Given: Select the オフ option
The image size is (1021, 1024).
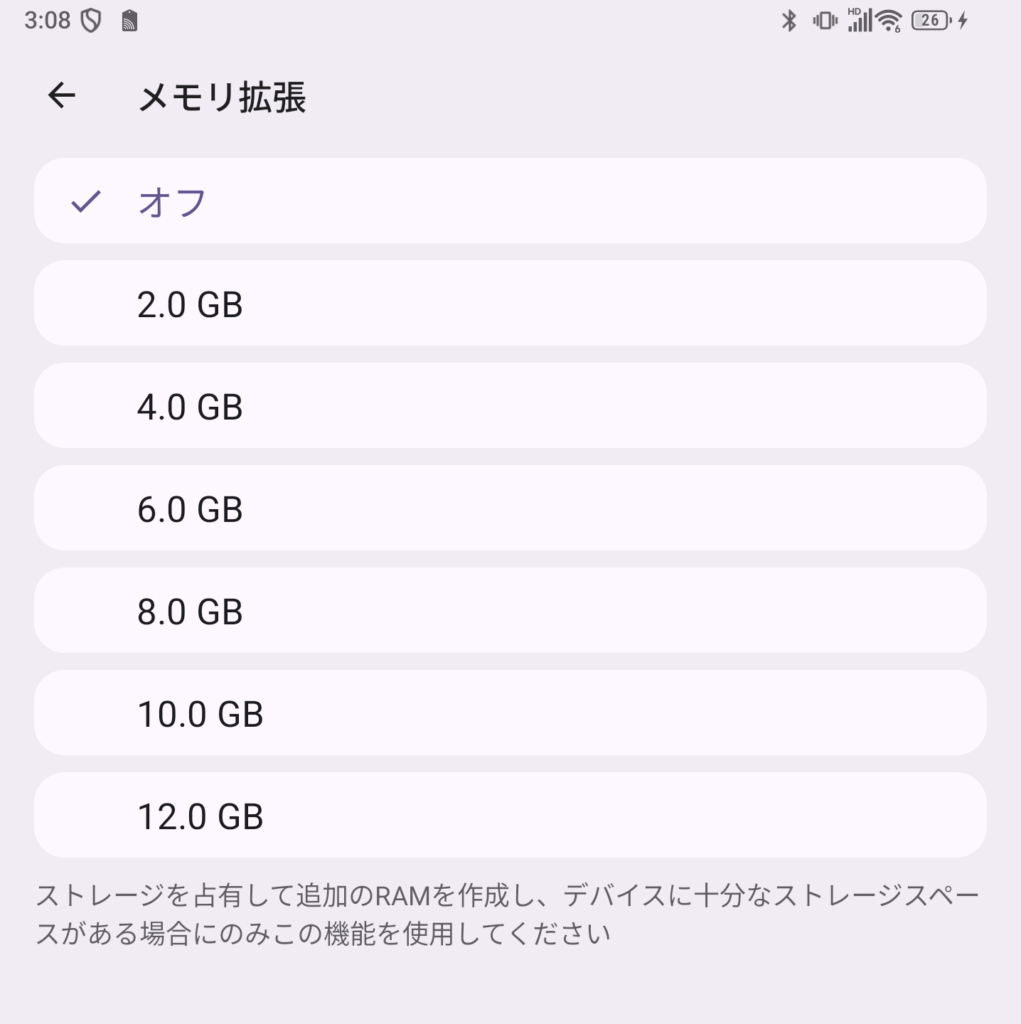Looking at the screenshot, I should click(510, 201).
